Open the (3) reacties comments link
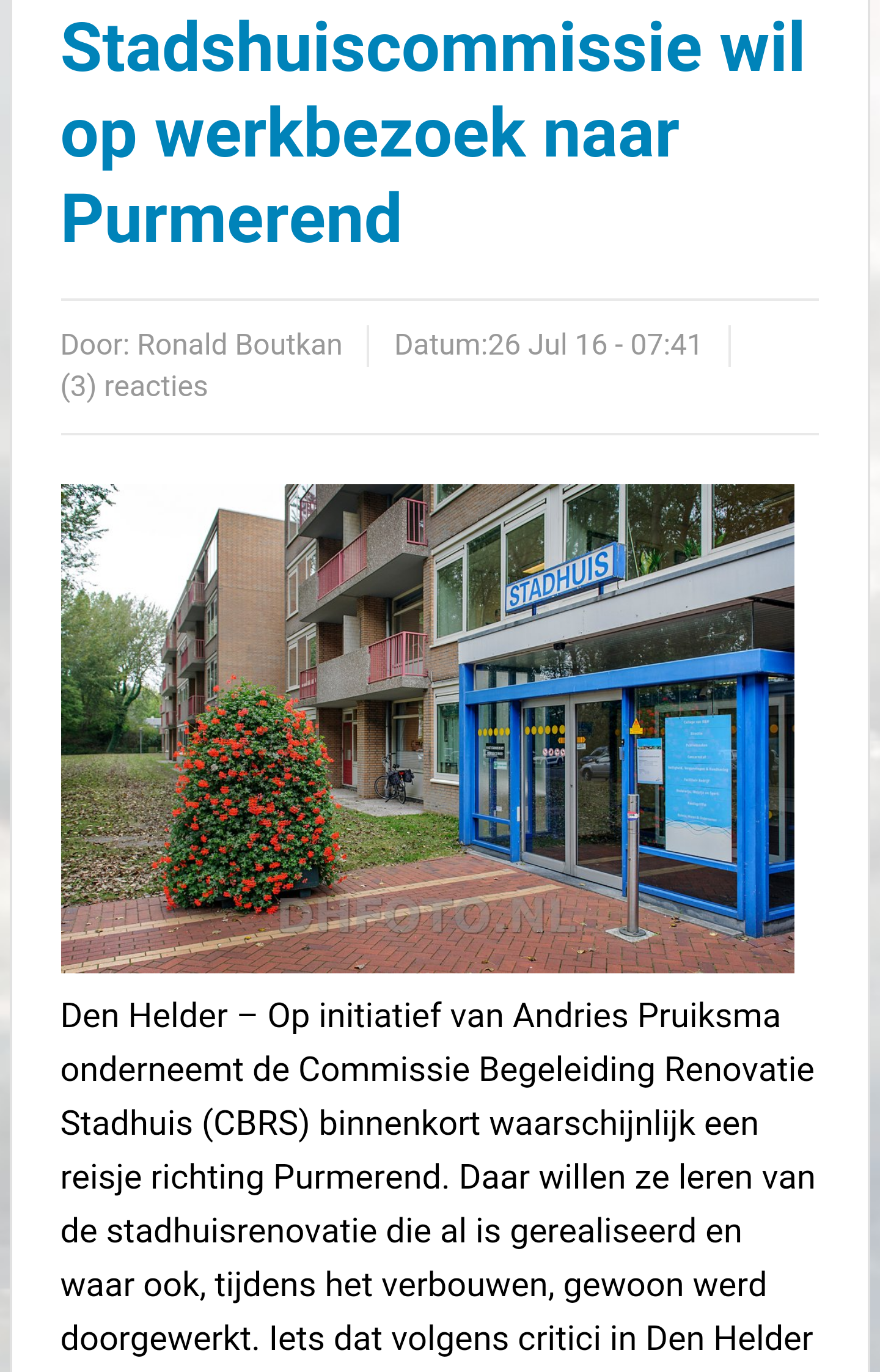 (x=134, y=386)
